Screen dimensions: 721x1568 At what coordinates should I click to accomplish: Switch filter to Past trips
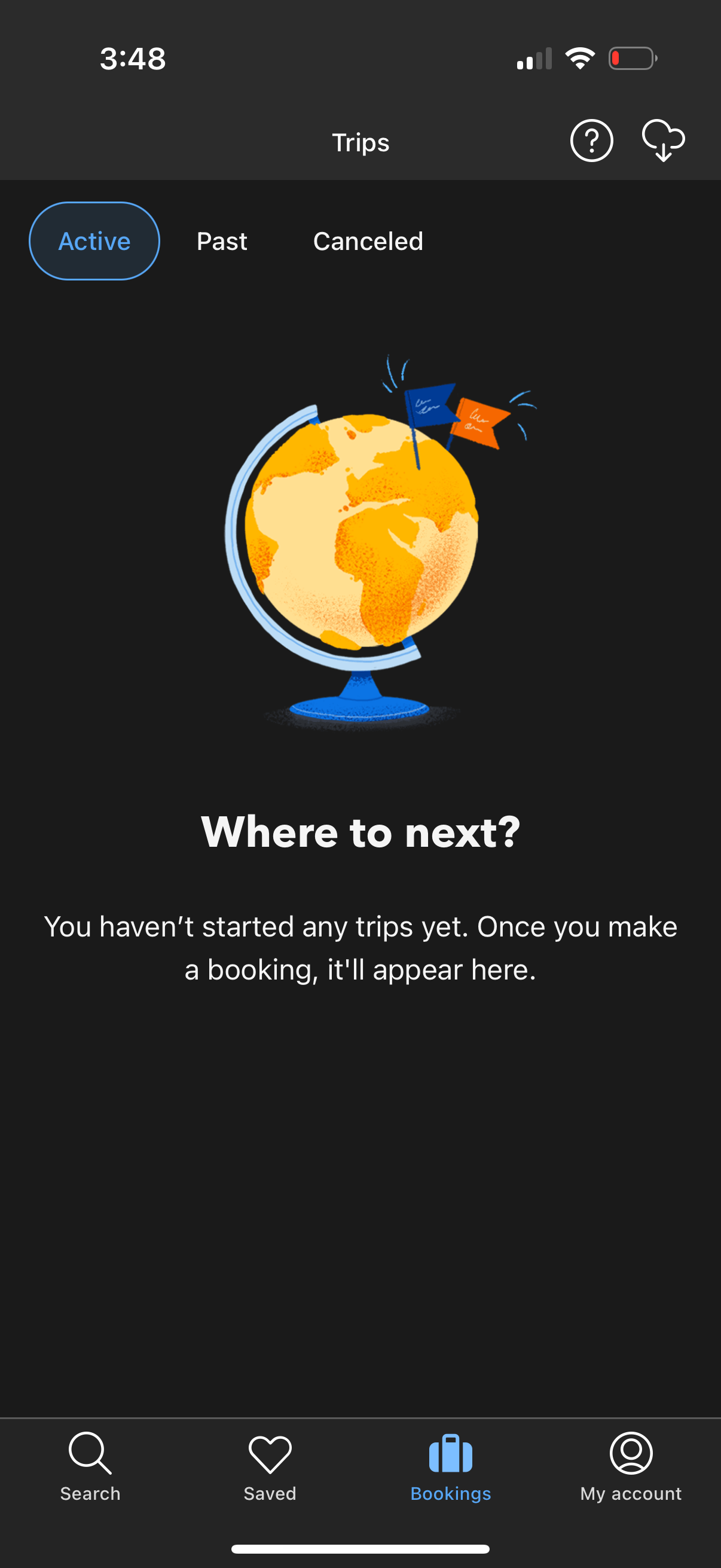[221, 241]
